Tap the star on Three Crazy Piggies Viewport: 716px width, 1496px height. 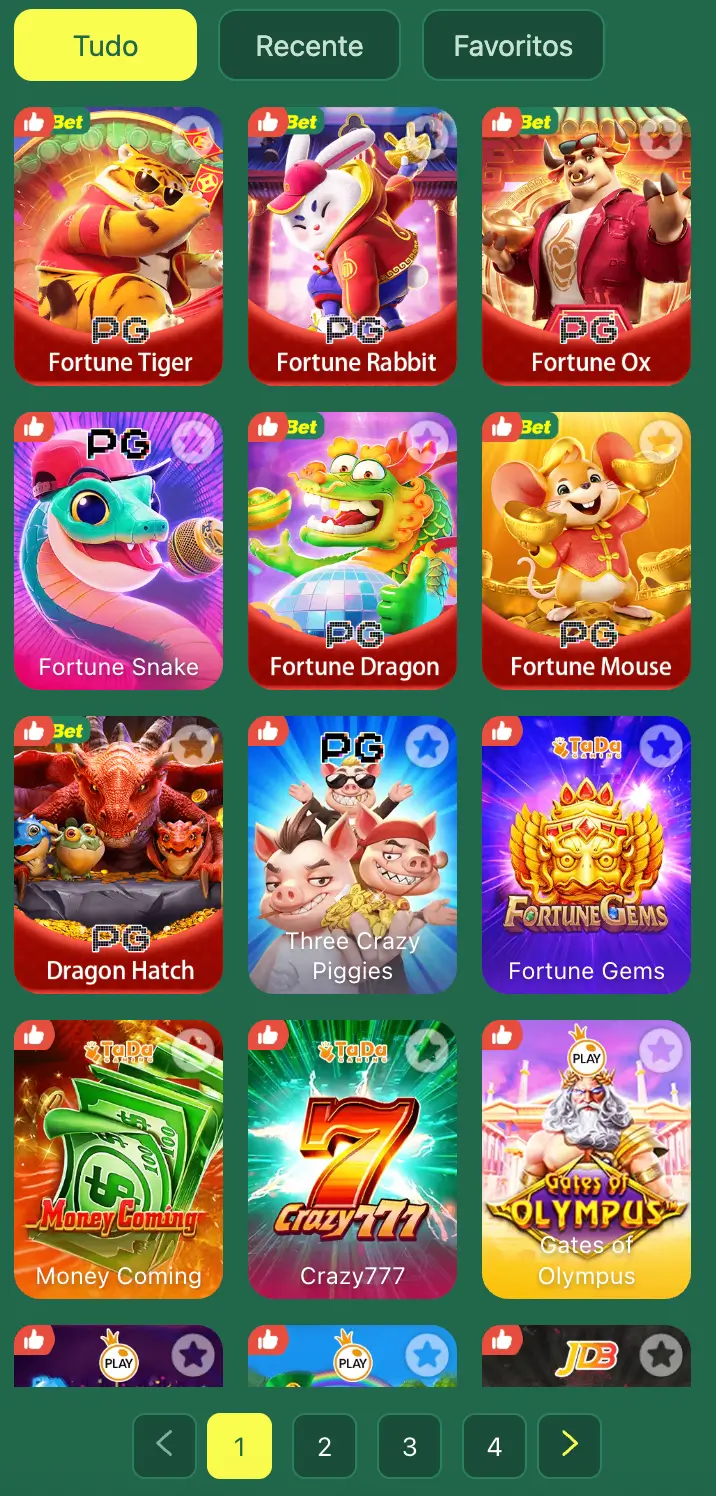click(x=427, y=745)
